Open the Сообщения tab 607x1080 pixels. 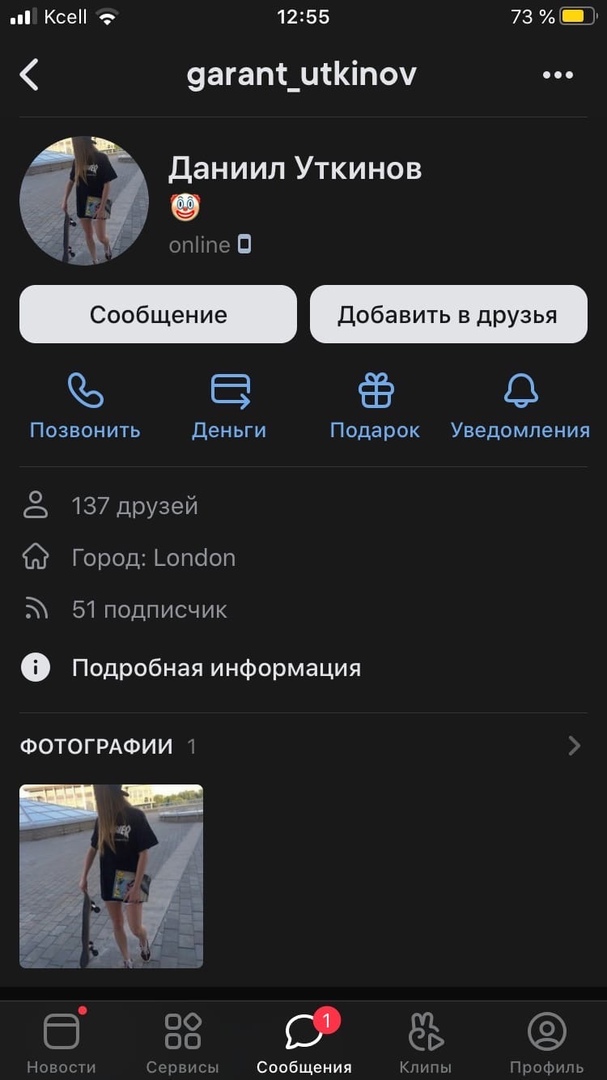[304, 1042]
